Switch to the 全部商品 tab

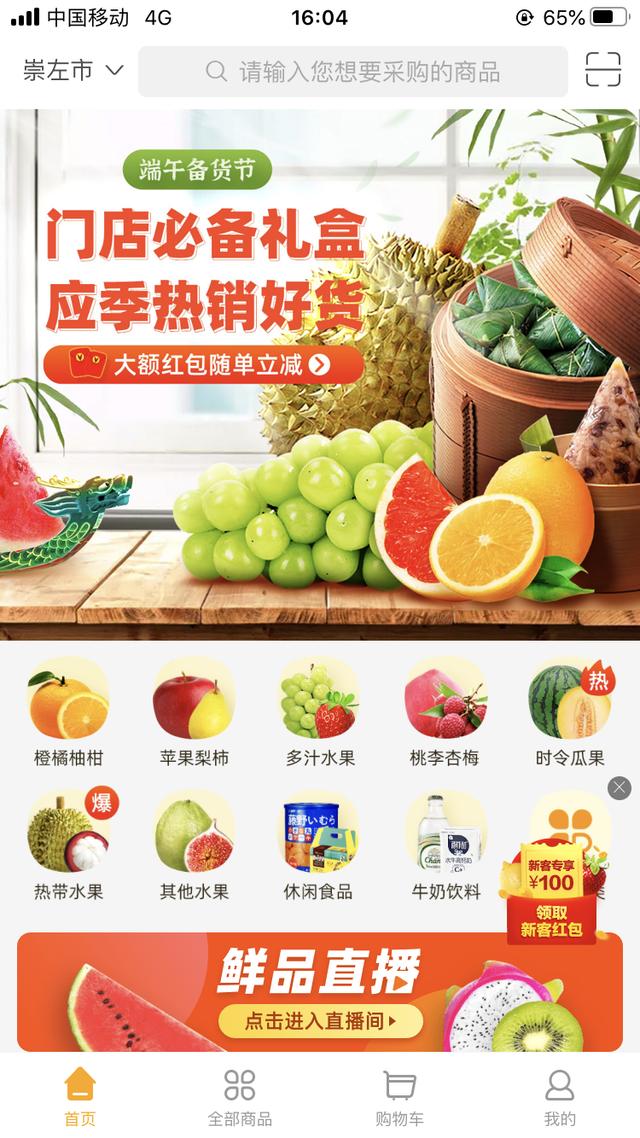240,1097
